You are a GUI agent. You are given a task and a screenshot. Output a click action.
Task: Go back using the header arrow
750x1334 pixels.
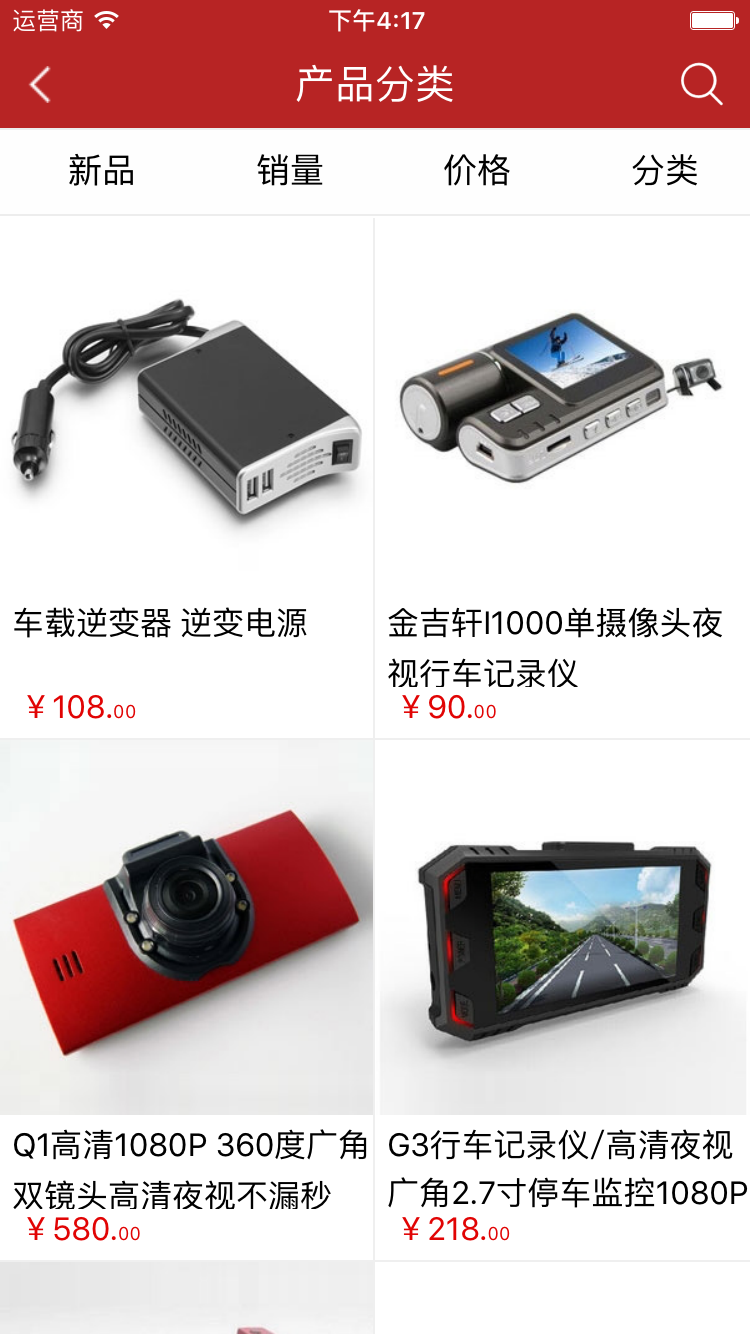[x=40, y=85]
